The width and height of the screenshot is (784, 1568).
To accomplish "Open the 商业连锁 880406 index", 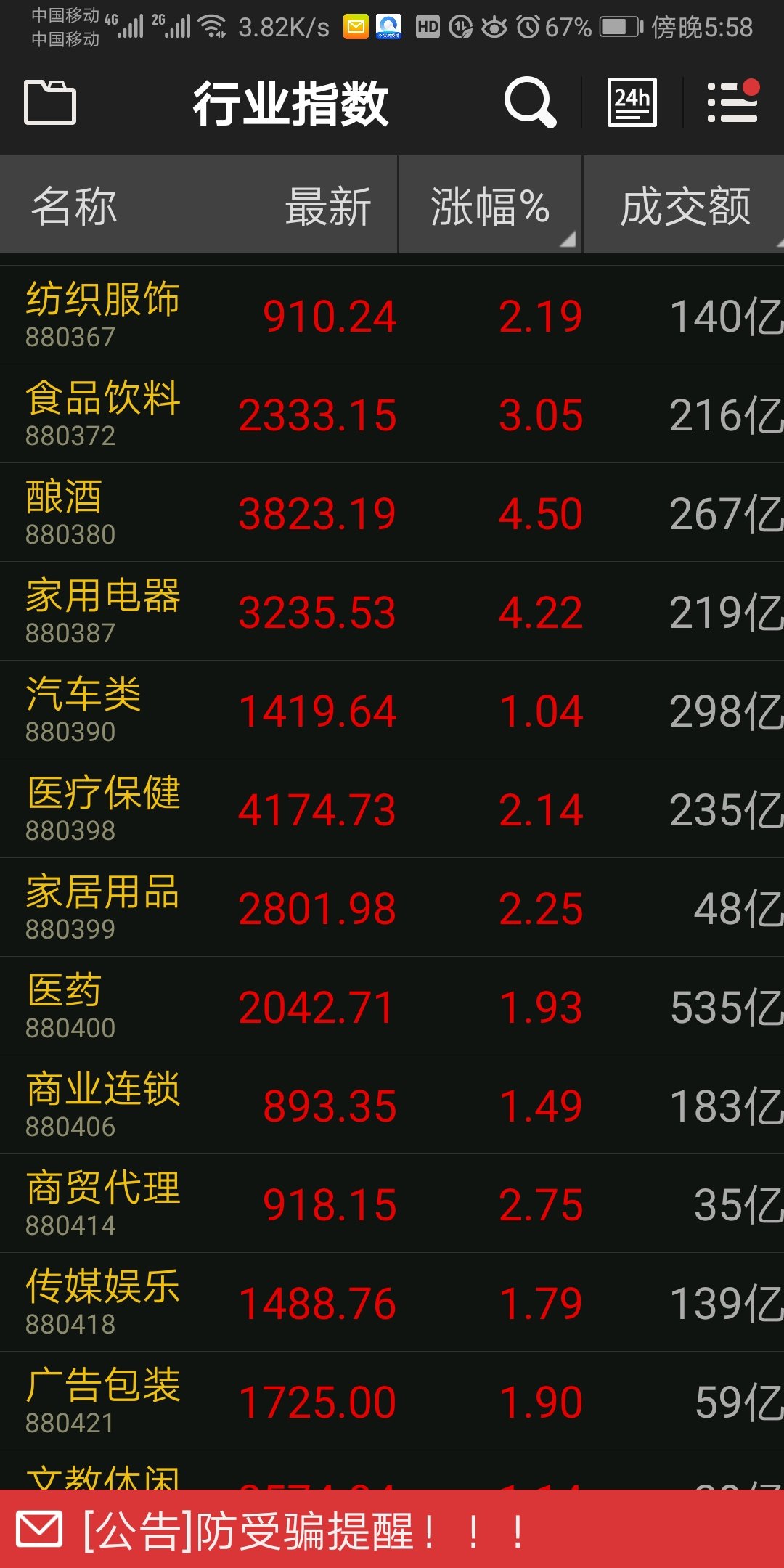I will (392, 1106).
